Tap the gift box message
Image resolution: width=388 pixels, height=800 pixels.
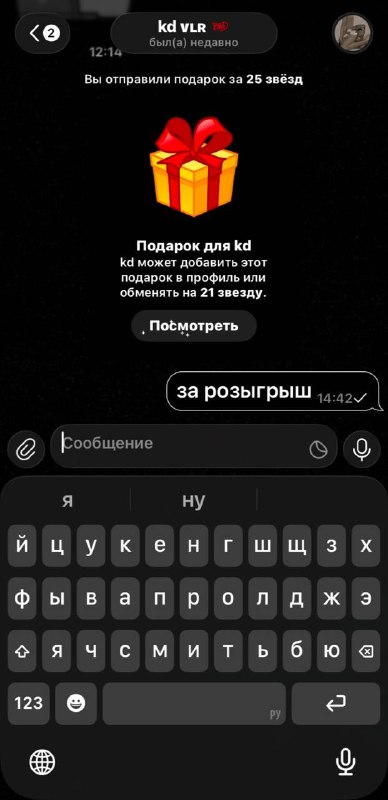point(194,166)
